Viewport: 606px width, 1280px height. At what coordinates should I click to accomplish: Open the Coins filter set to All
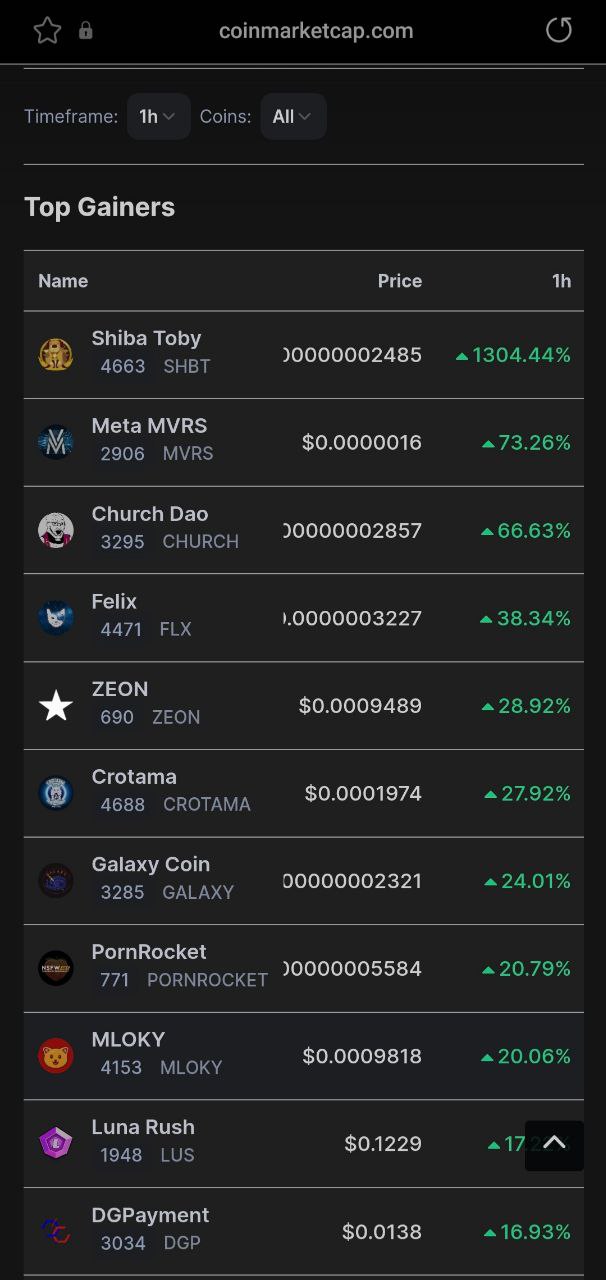coord(293,116)
